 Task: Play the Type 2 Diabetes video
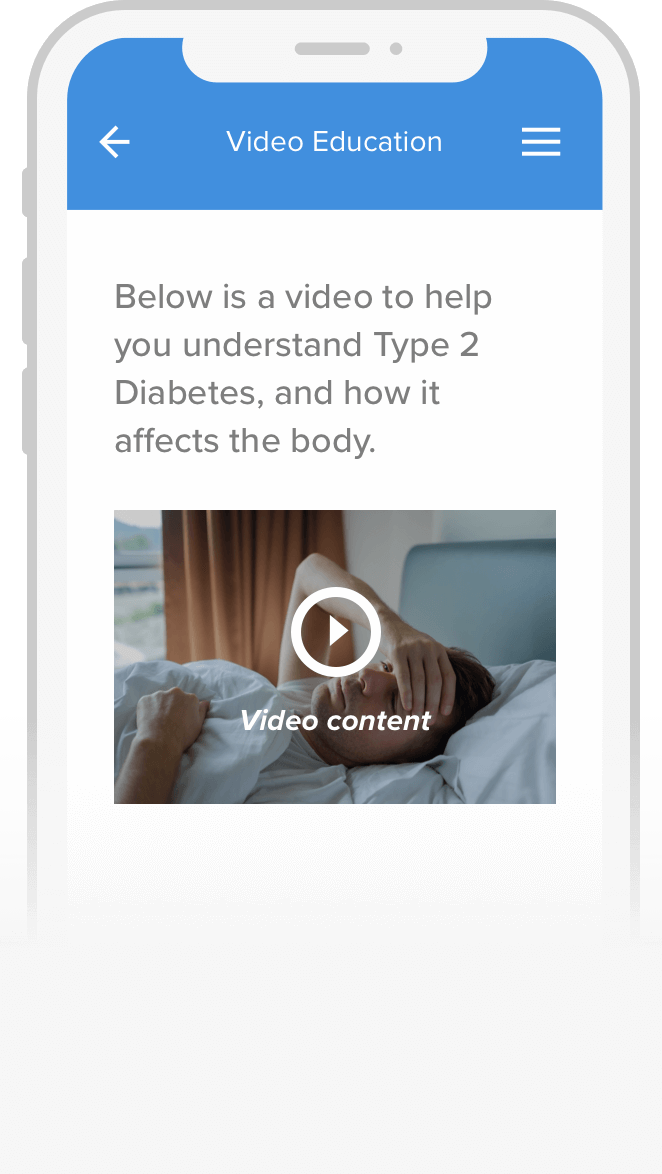(336, 632)
